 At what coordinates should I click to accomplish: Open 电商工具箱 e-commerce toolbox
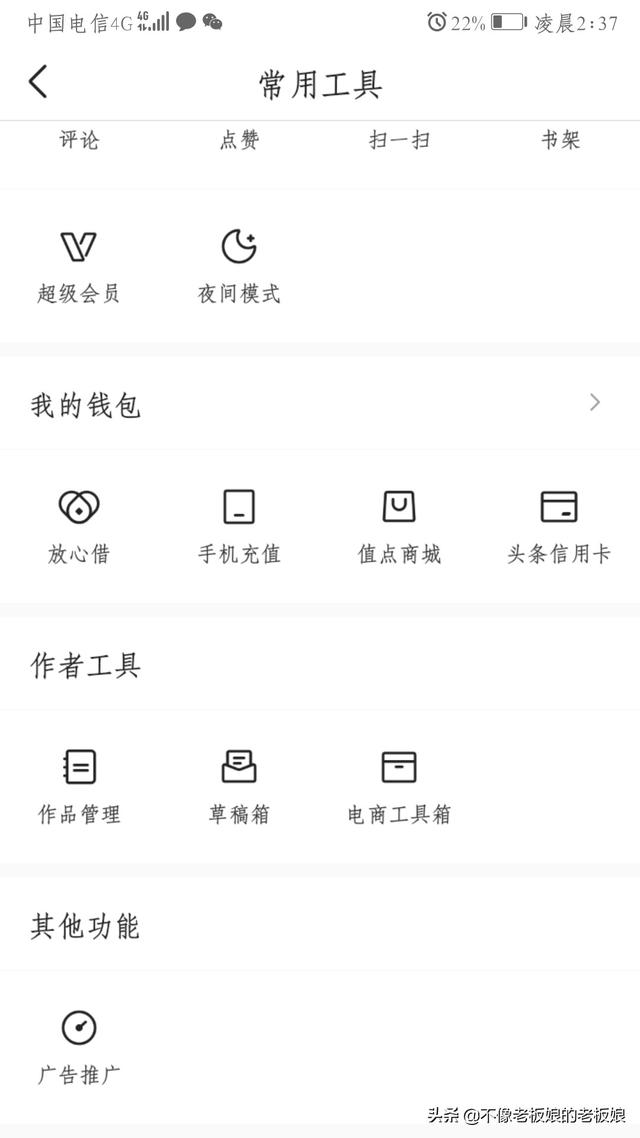(x=399, y=786)
